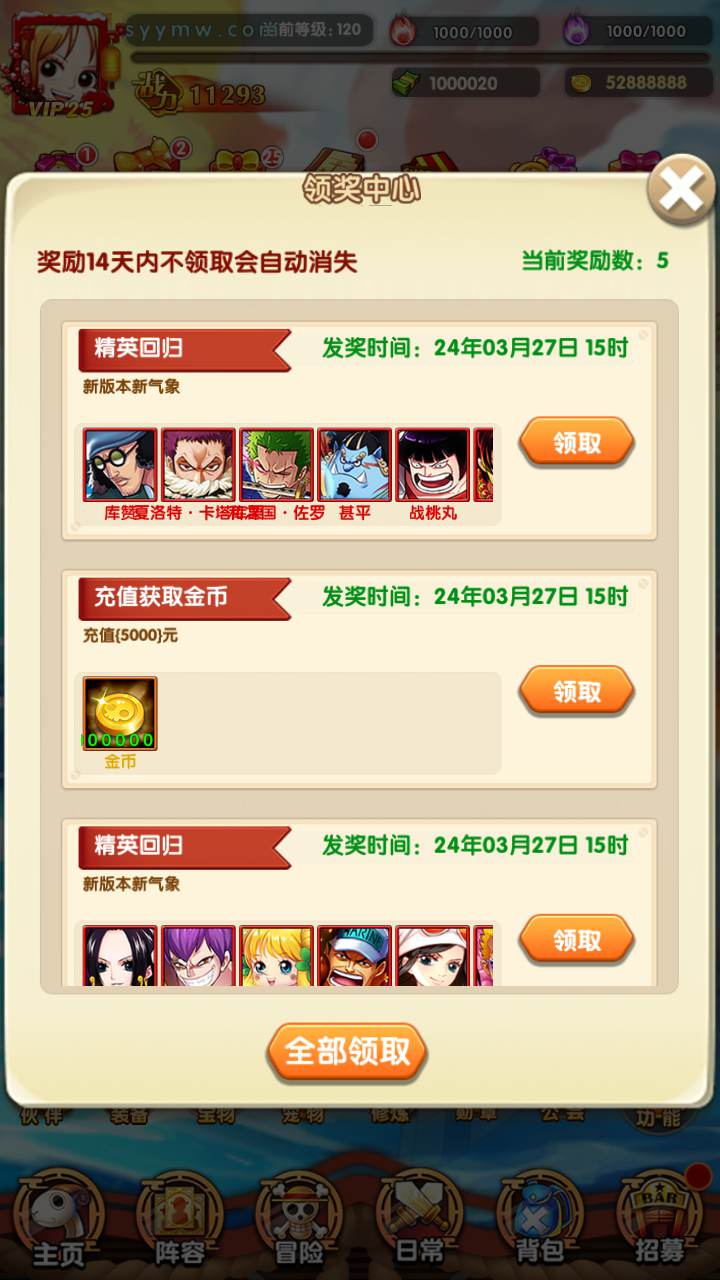The width and height of the screenshot is (720, 1280).
Task: Open the 金币 reward item icon
Action: 120,714
